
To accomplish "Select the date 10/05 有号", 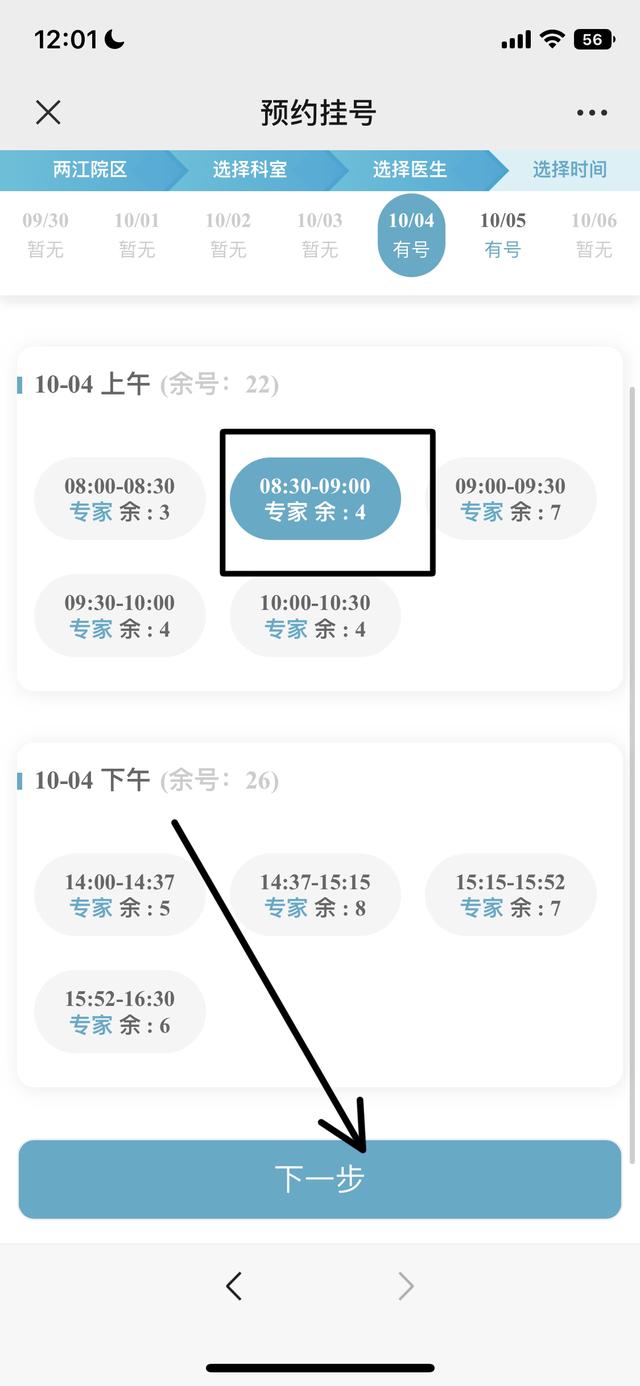I will tap(503, 235).
